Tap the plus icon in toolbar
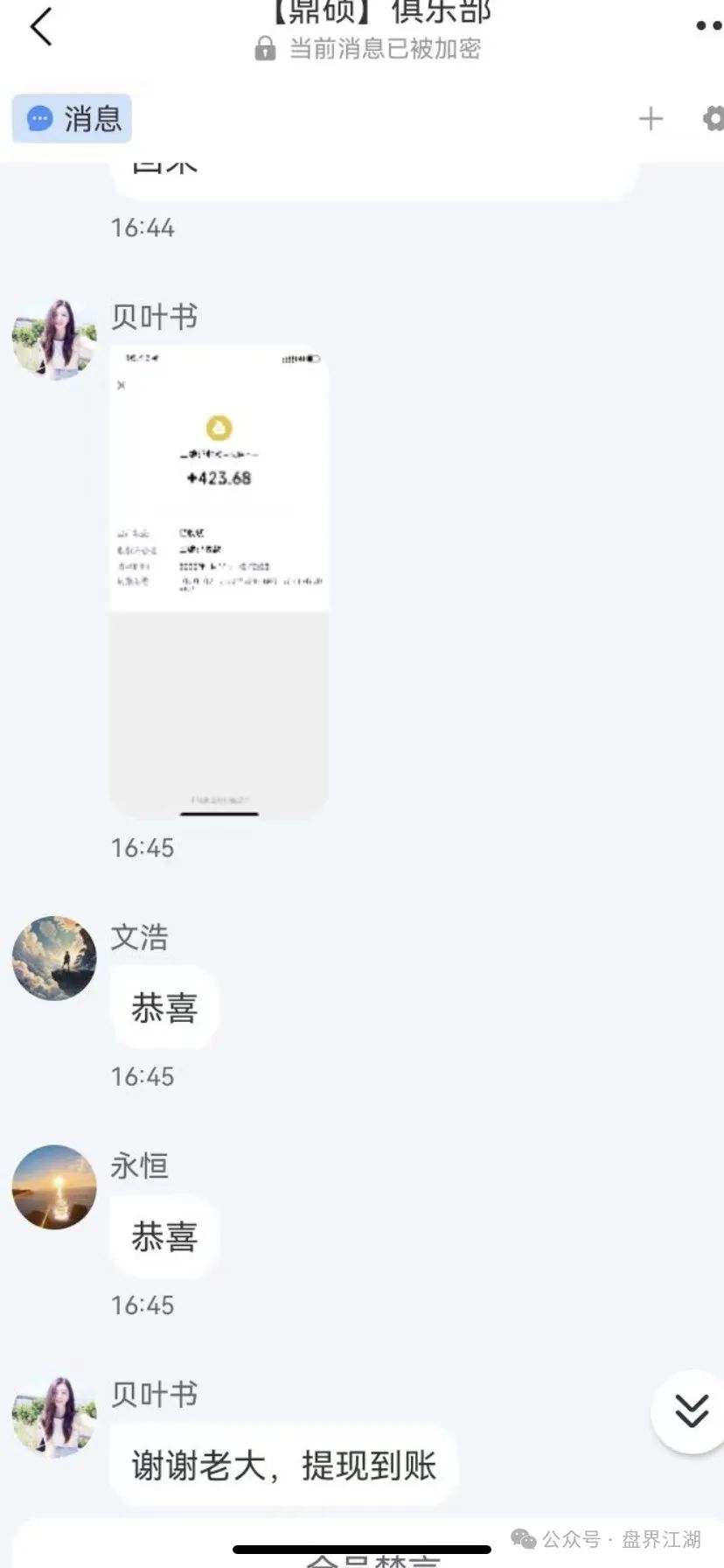This screenshot has width=724, height=1568. pos(651,119)
